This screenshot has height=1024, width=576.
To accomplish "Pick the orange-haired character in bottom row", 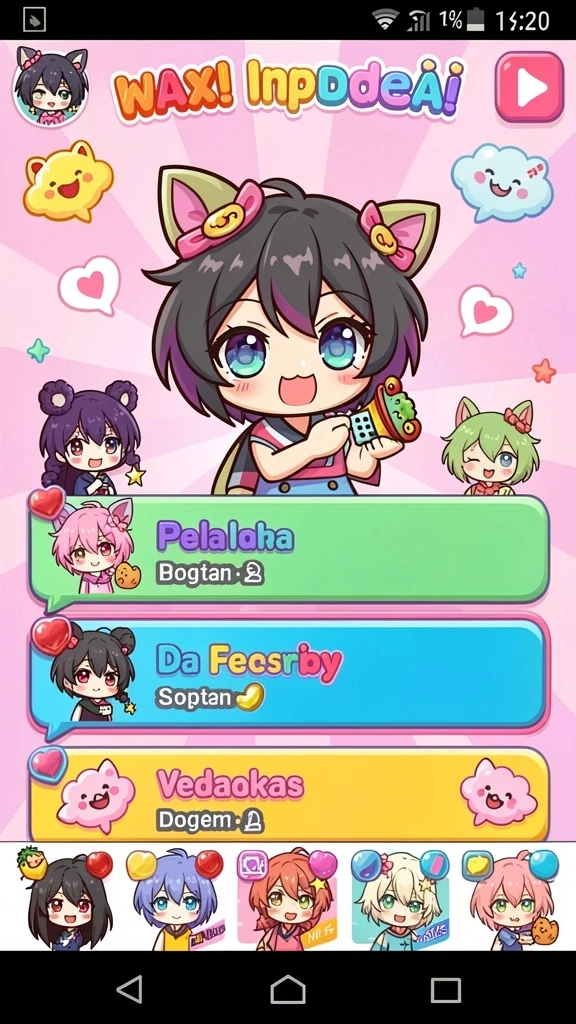I will click(287, 899).
